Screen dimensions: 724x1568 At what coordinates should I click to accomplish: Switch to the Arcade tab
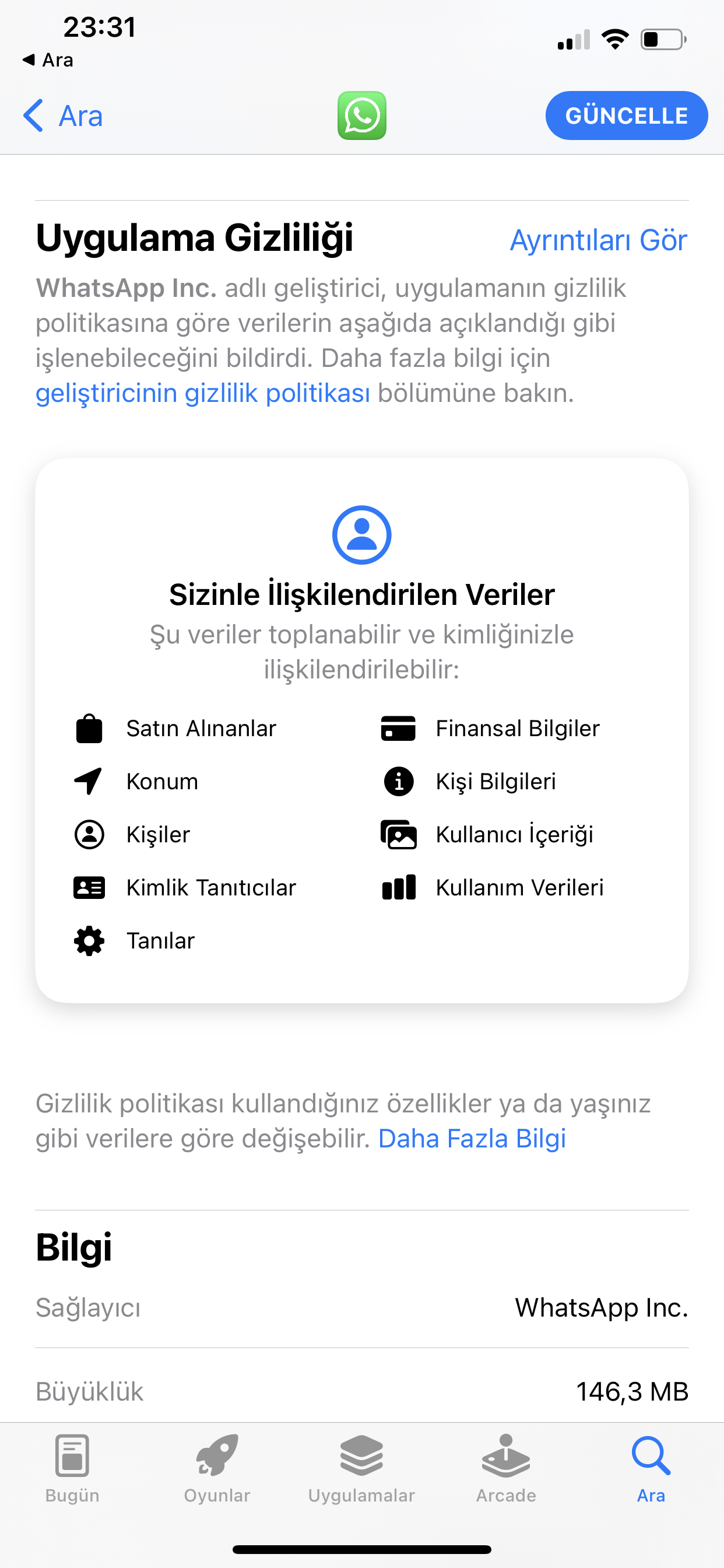pyautogui.click(x=506, y=1468)
